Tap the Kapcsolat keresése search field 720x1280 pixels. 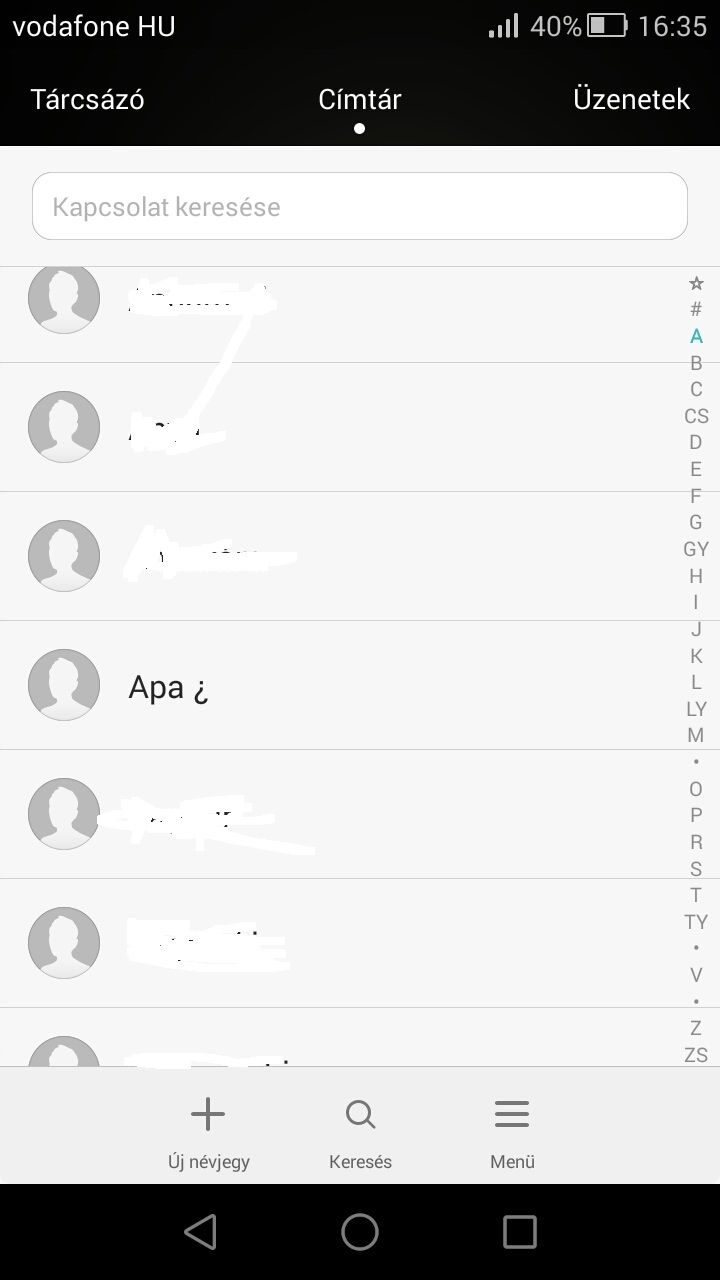[360, 207]
